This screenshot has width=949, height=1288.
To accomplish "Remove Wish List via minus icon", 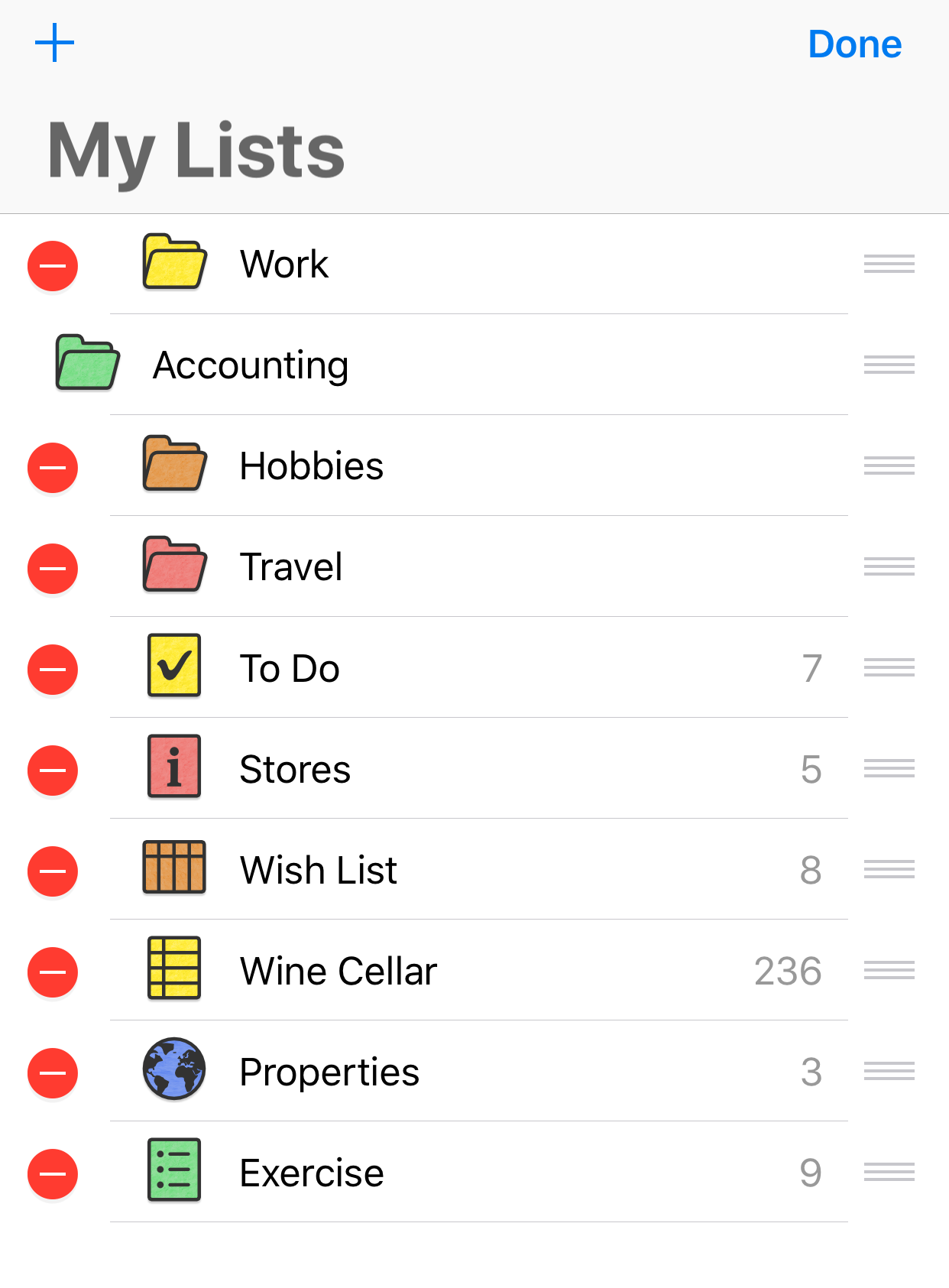I will point(53,871).
